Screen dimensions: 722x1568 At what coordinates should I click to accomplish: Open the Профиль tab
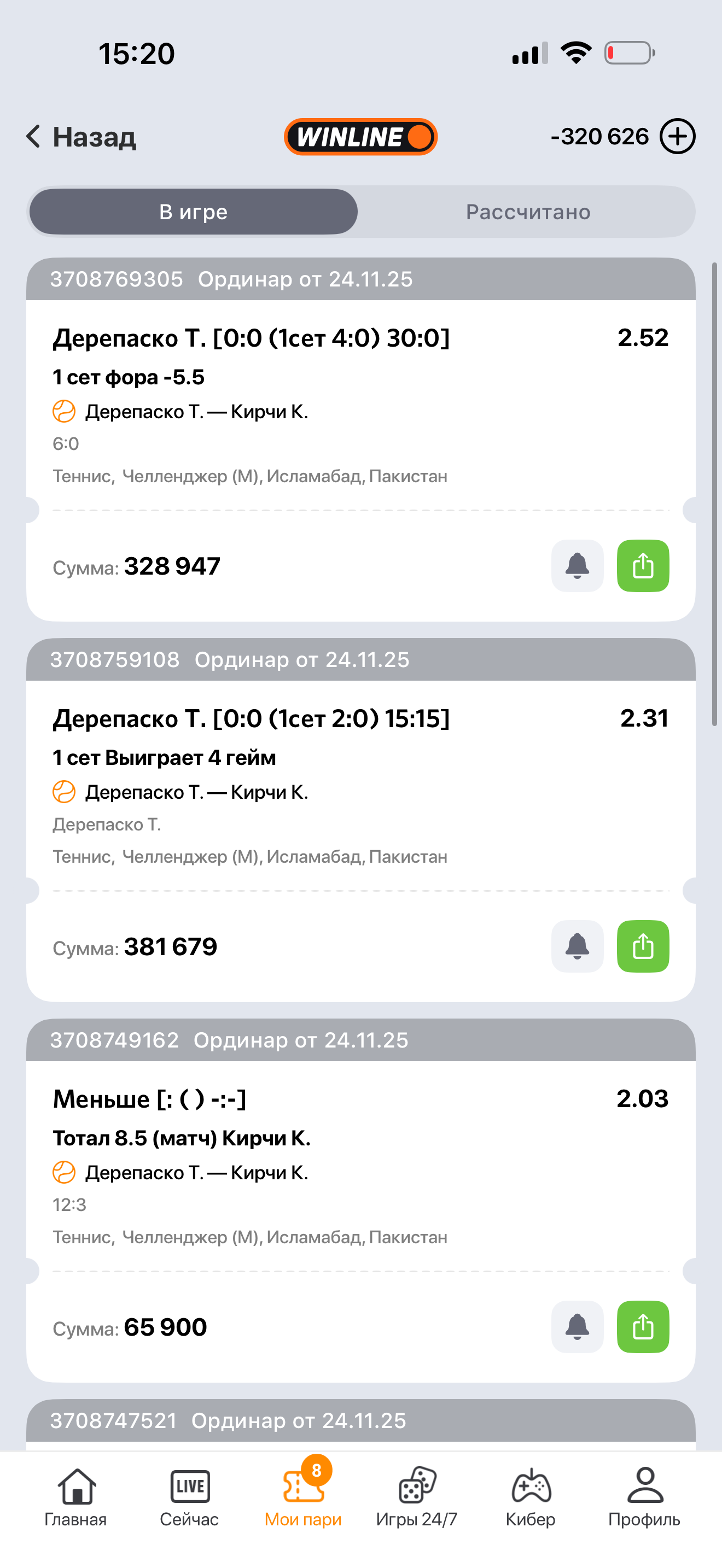[644, 1497]
